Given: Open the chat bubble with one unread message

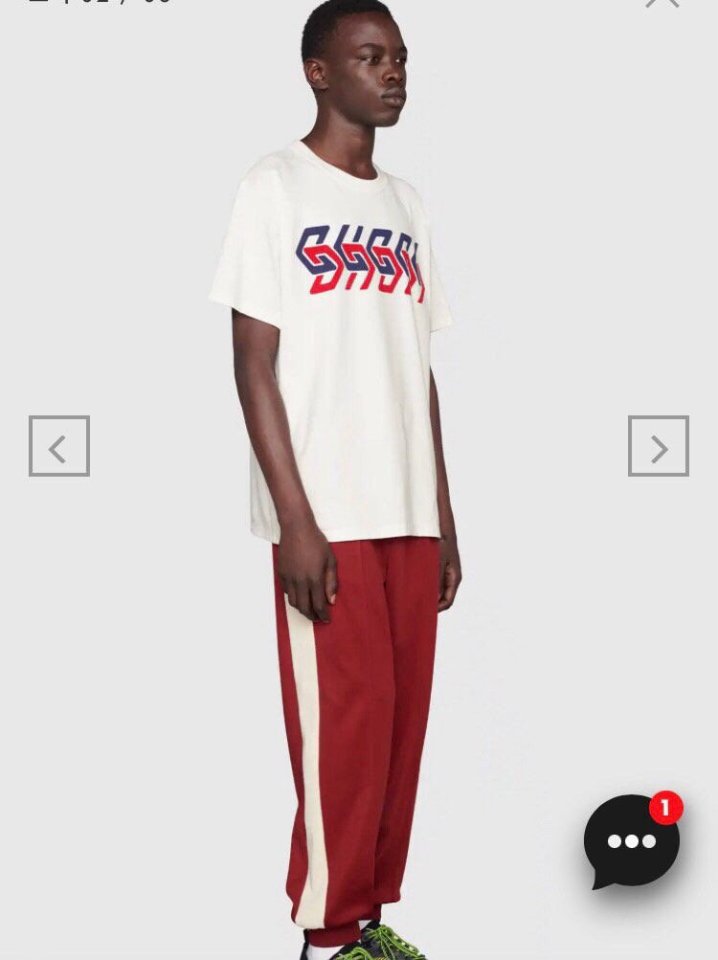Looking at the screenshot, I should pyautogui.click(x=631, y=841).
